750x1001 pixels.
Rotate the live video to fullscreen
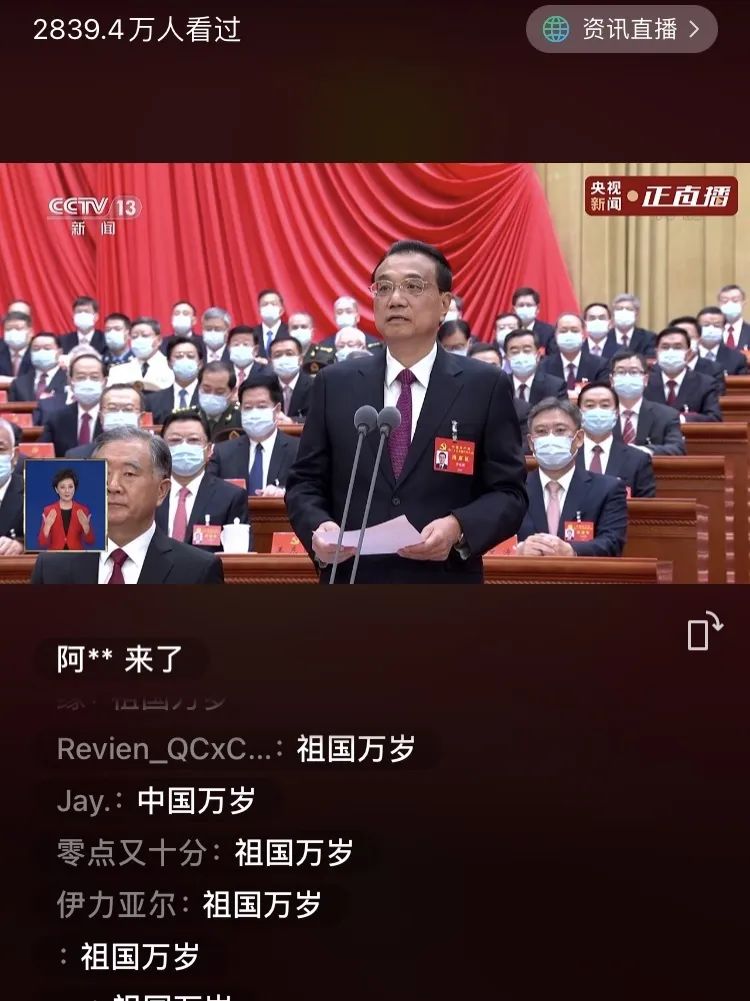point(705,631)
